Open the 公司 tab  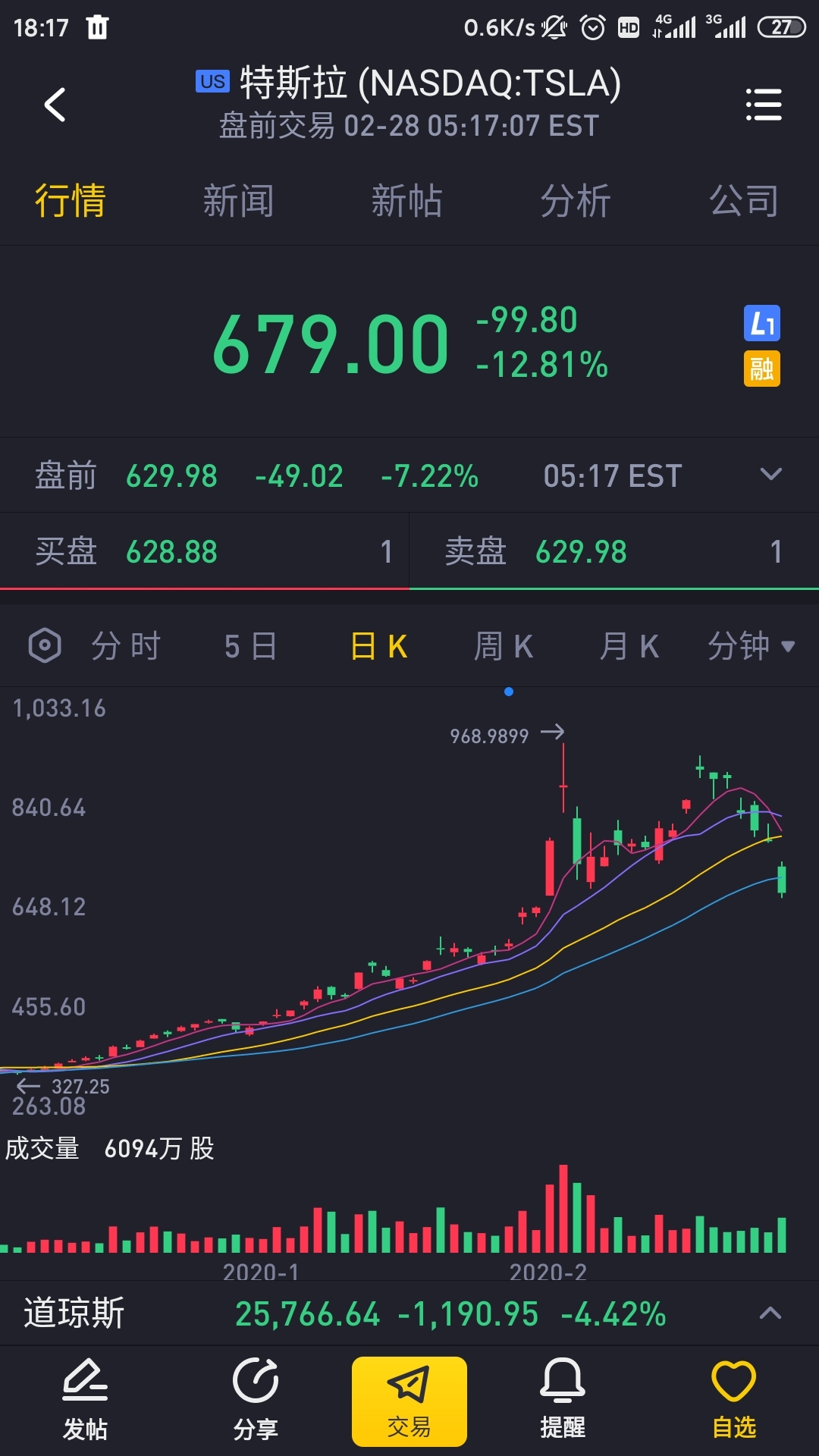[x=744, y=201]
